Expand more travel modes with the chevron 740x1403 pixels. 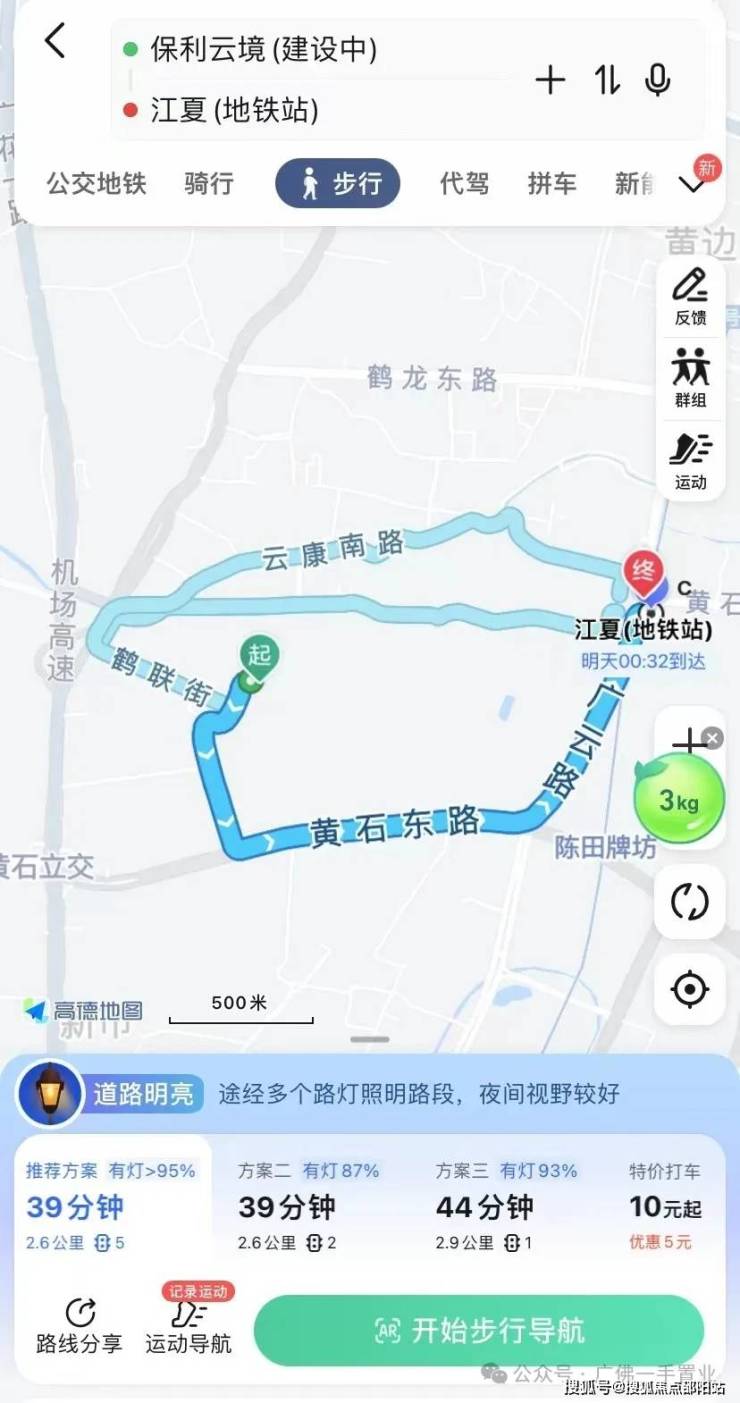(x=691, y=184)
